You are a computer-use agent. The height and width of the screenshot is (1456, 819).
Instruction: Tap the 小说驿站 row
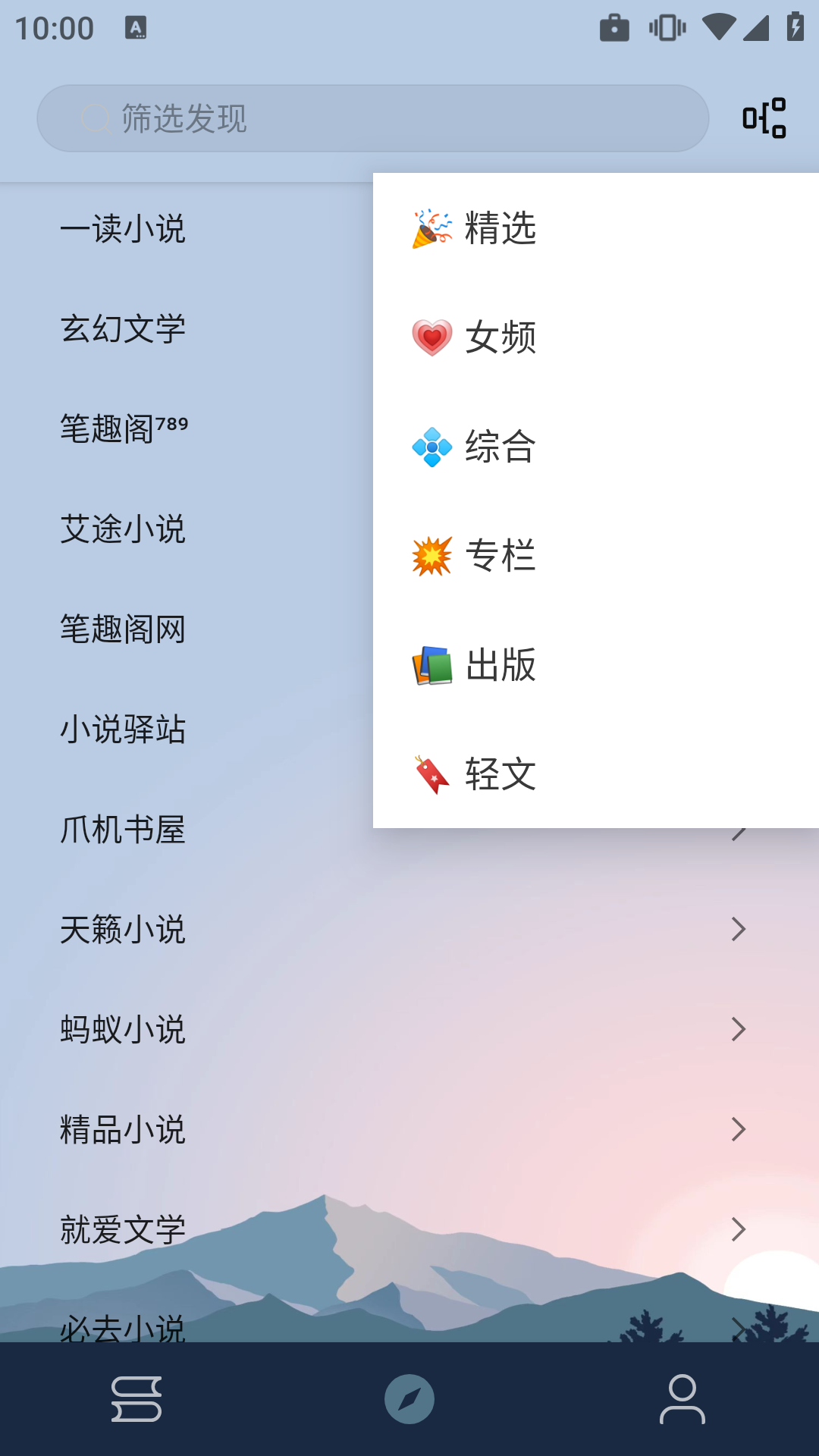point(186,730)
